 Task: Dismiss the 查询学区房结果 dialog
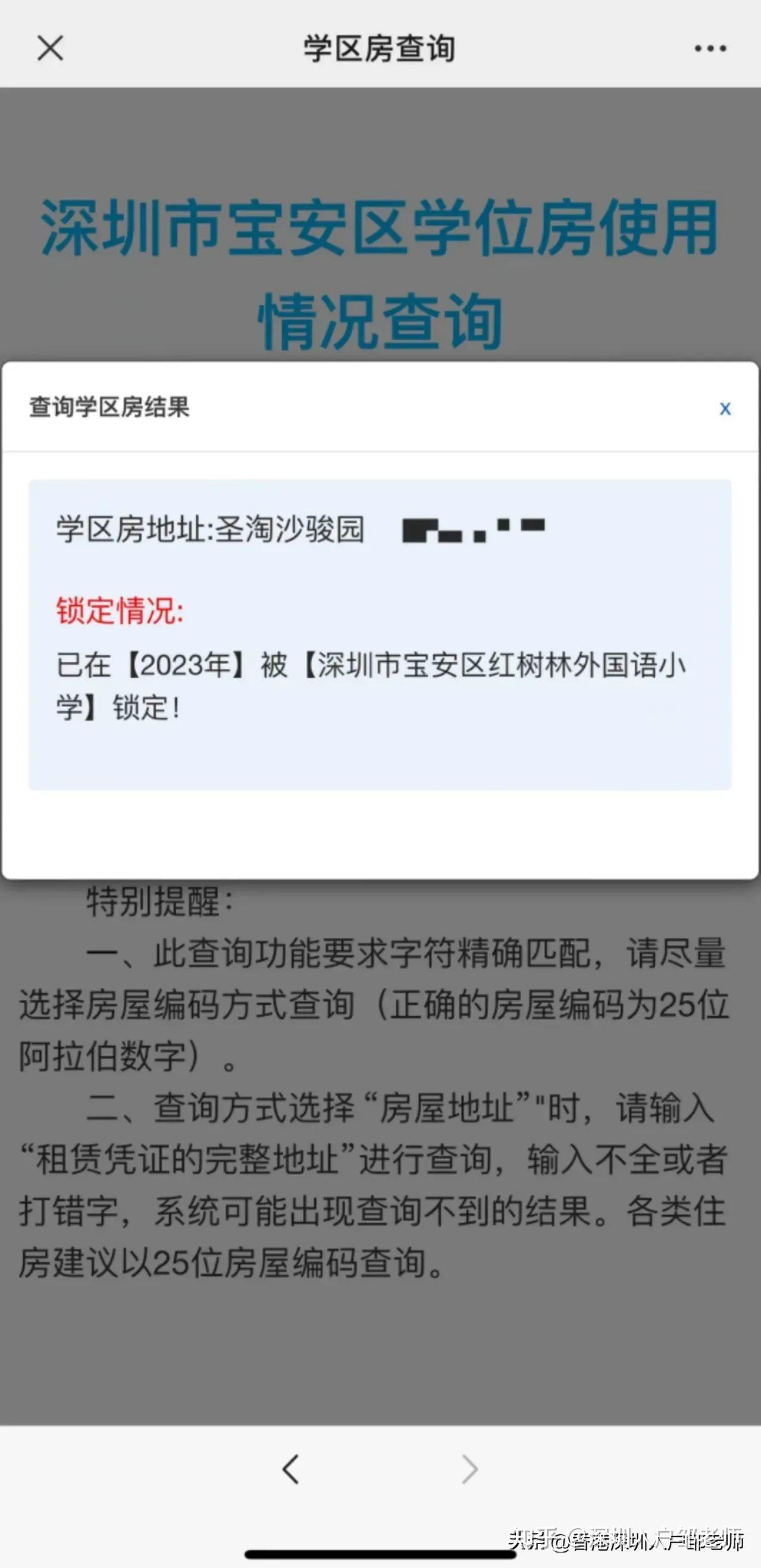725,408
